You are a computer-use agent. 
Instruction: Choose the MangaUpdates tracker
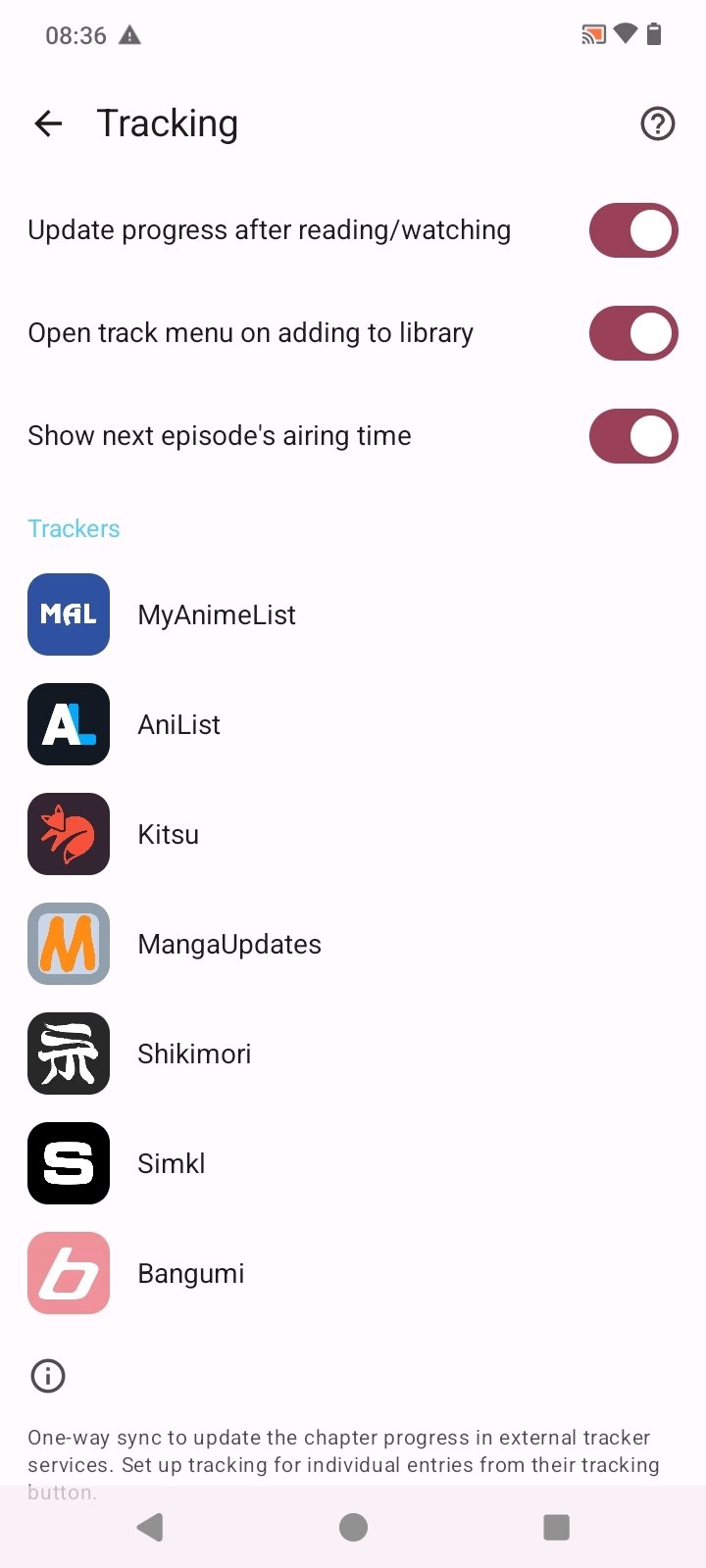point(229,944)
